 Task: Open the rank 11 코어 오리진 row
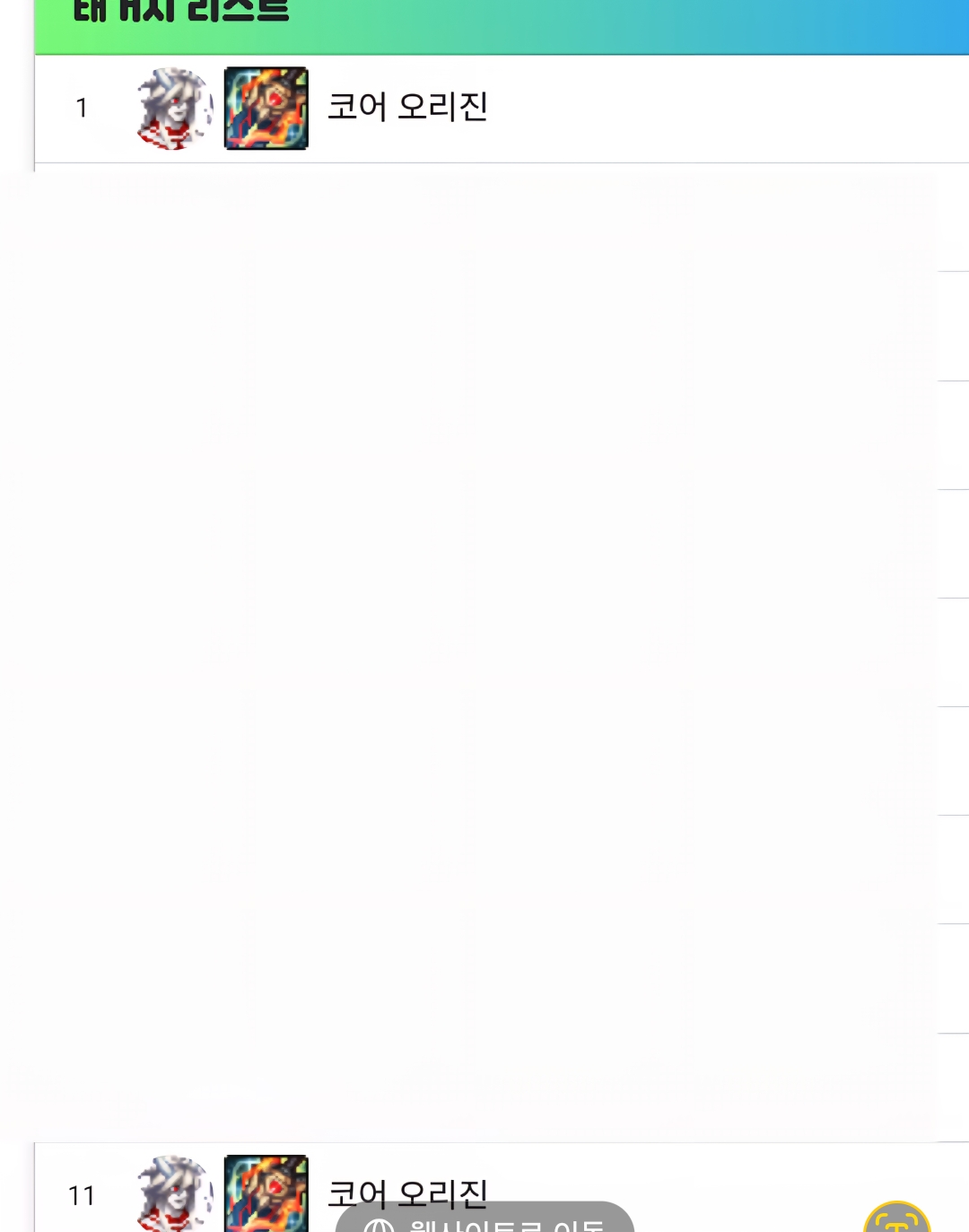click(x=406, y=1183)
